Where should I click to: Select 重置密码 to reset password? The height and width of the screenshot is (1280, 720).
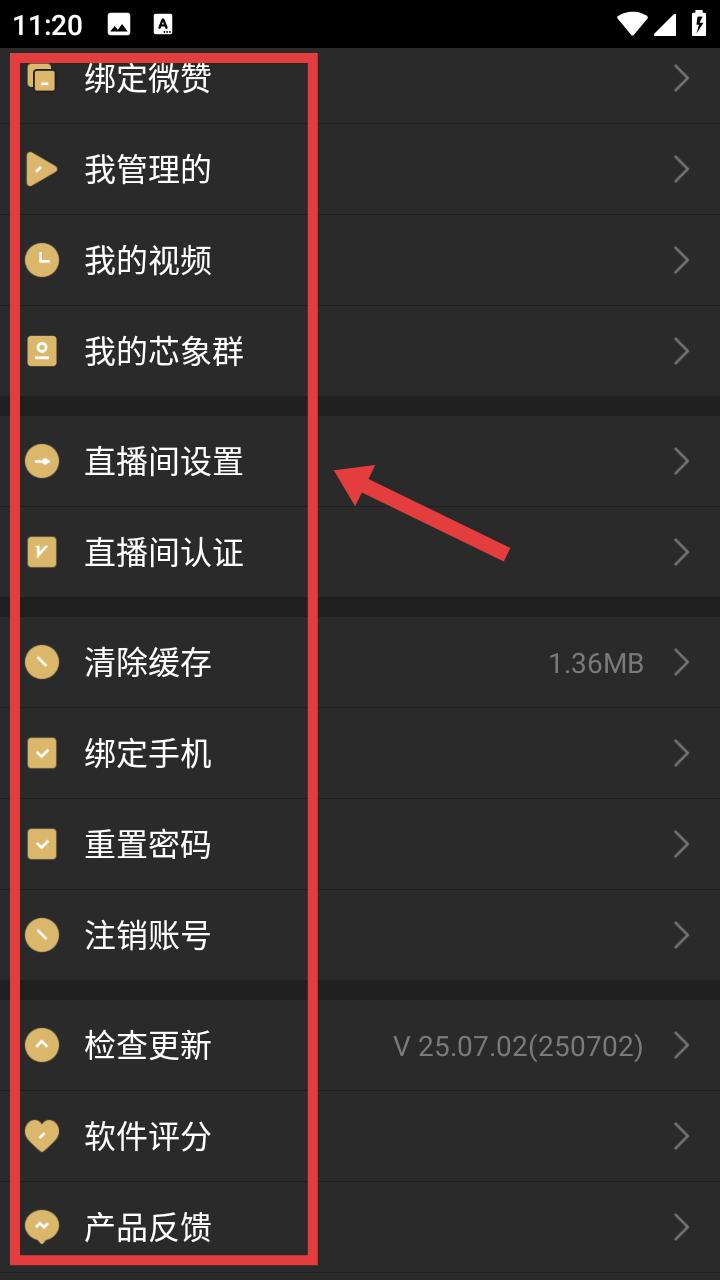[360, 844]
